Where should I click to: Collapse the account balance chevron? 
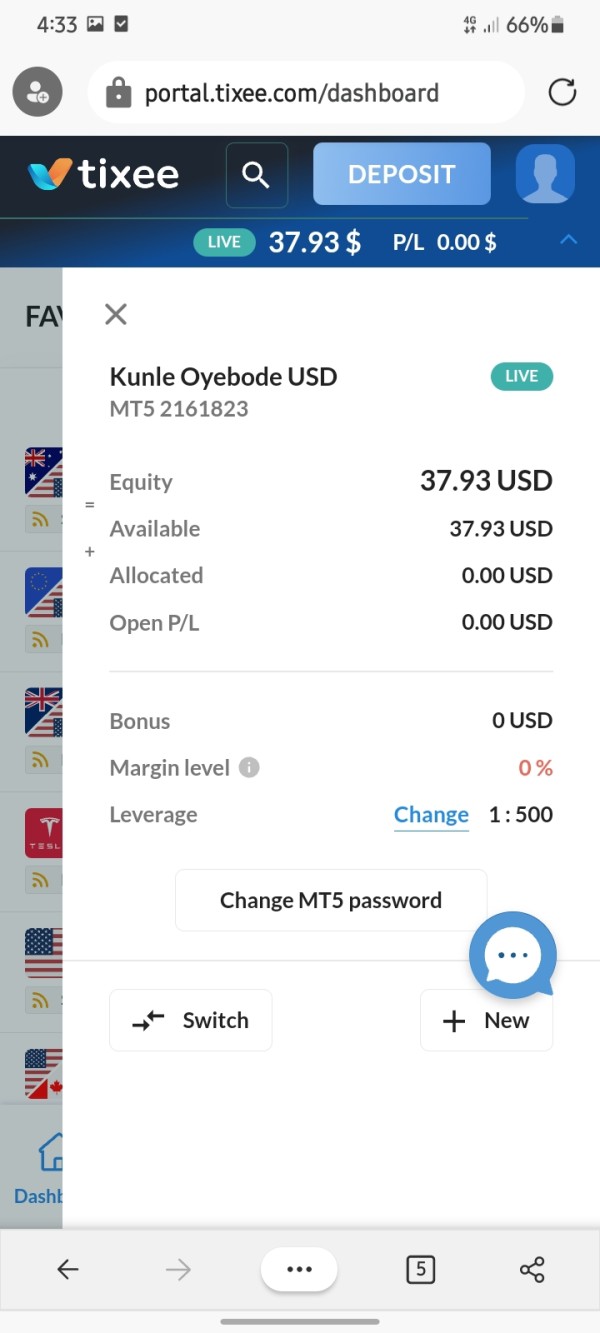(x=568, y=240)
